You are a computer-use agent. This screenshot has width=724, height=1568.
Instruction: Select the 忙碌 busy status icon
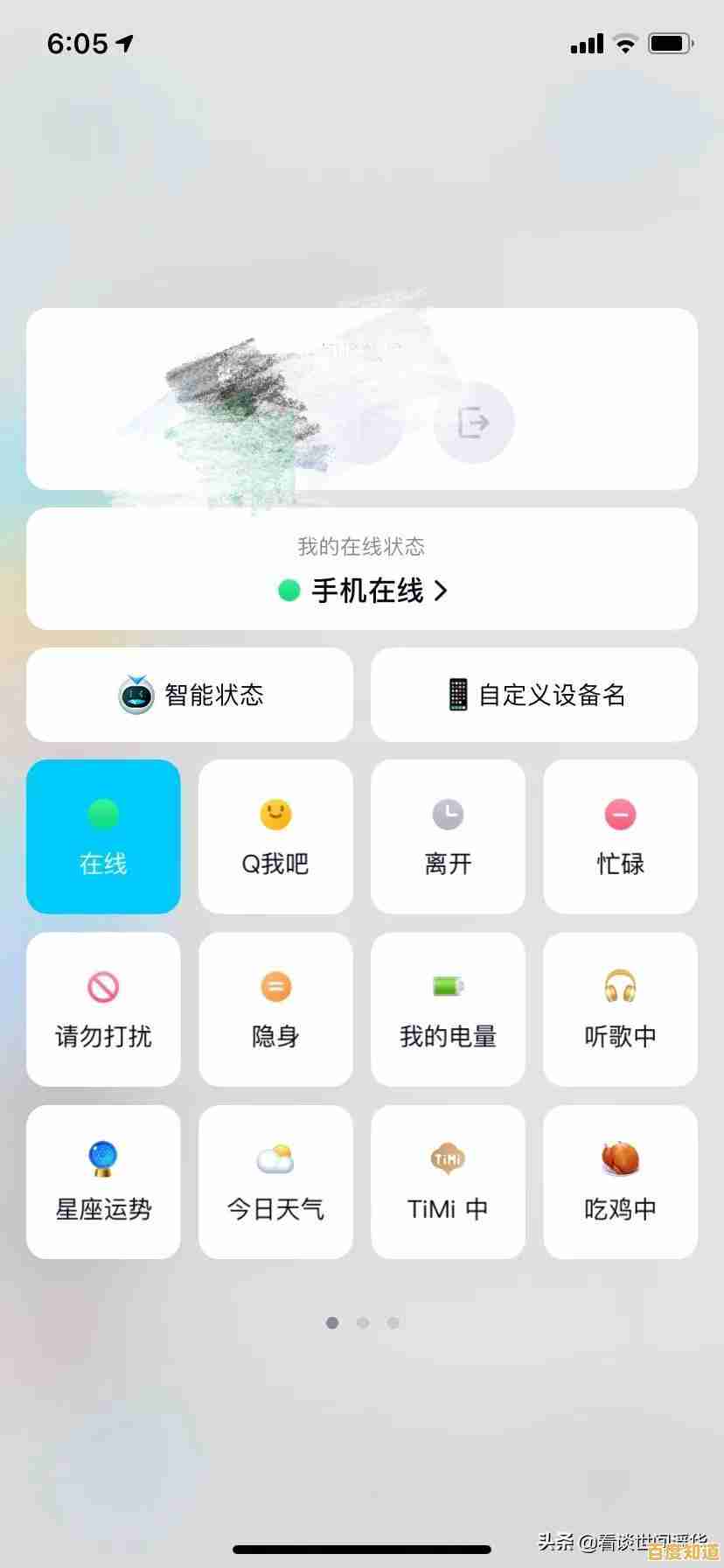point(620,812)
